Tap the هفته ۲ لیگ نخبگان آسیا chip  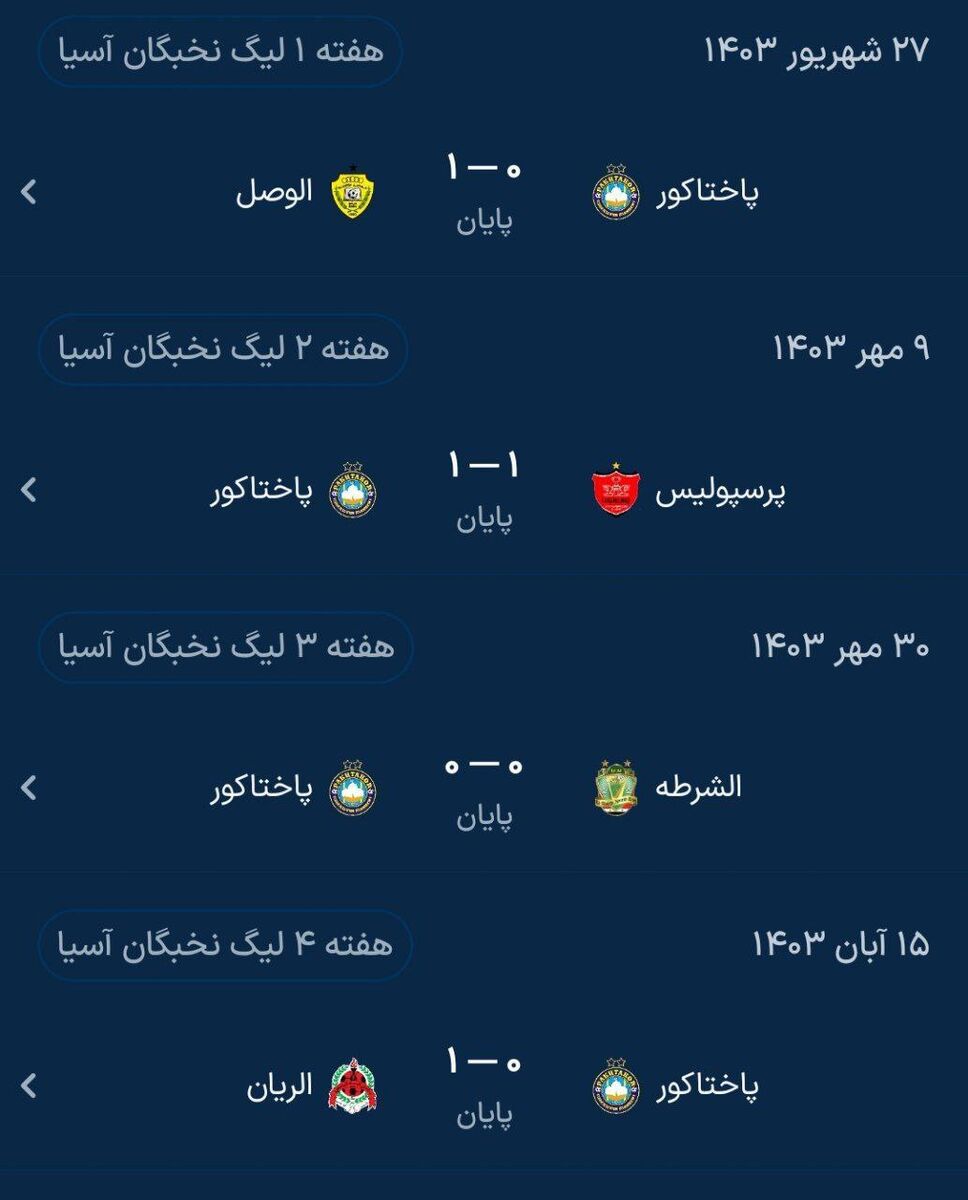pos(223,349)
